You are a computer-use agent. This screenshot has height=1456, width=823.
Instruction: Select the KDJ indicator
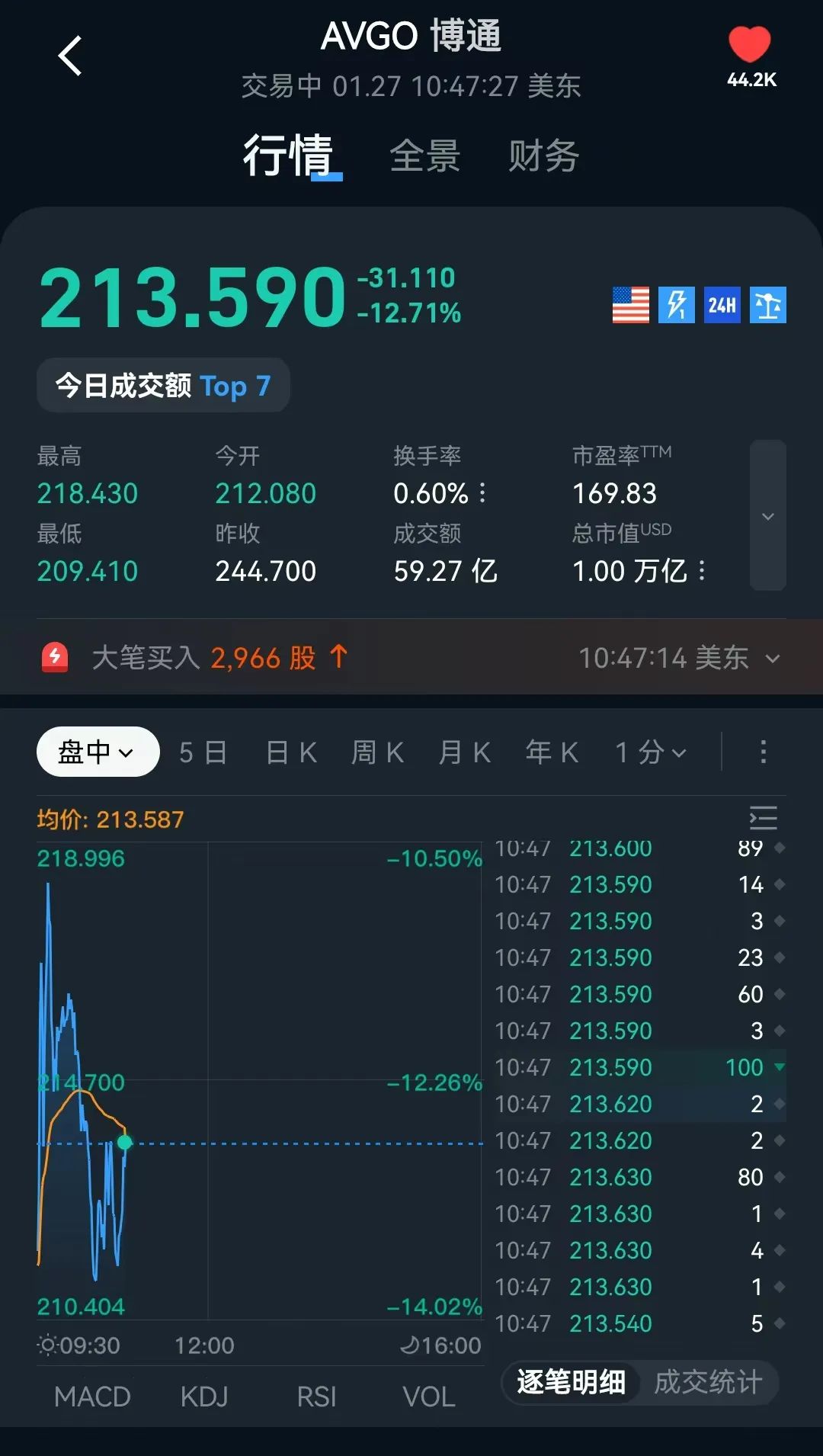coord(204,1397)
